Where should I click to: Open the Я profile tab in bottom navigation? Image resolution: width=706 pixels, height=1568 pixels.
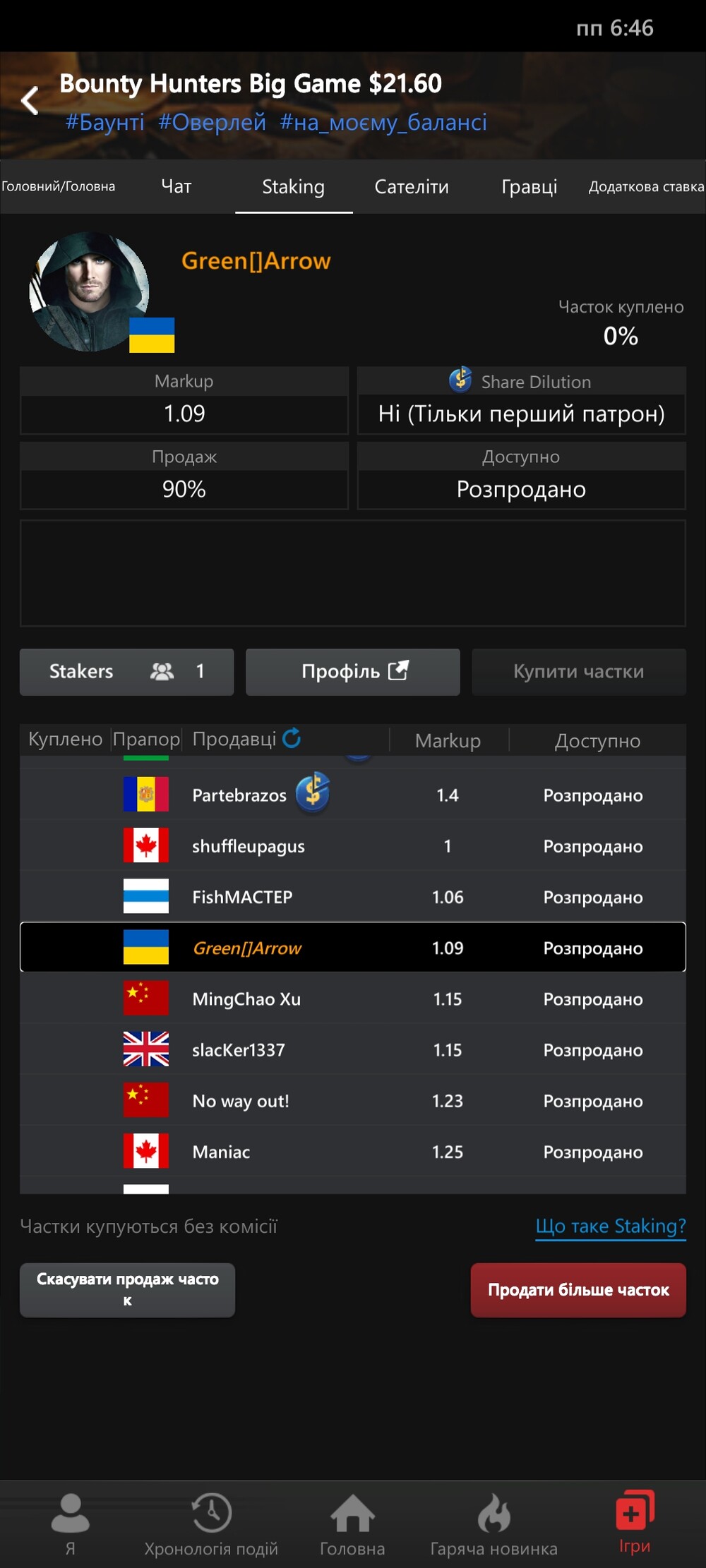click(71, 1524)
